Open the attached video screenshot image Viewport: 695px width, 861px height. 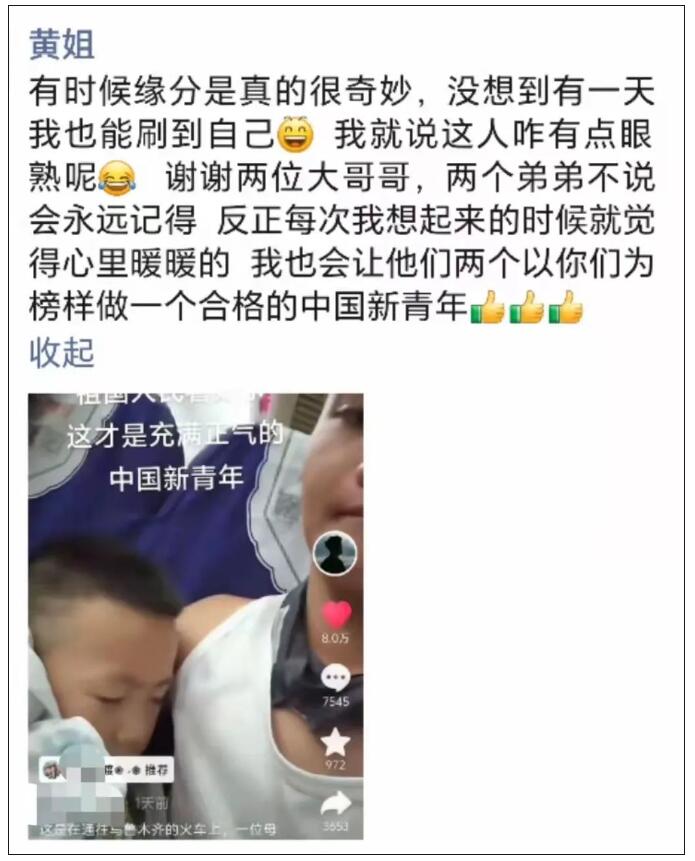(x=195, y=615)
